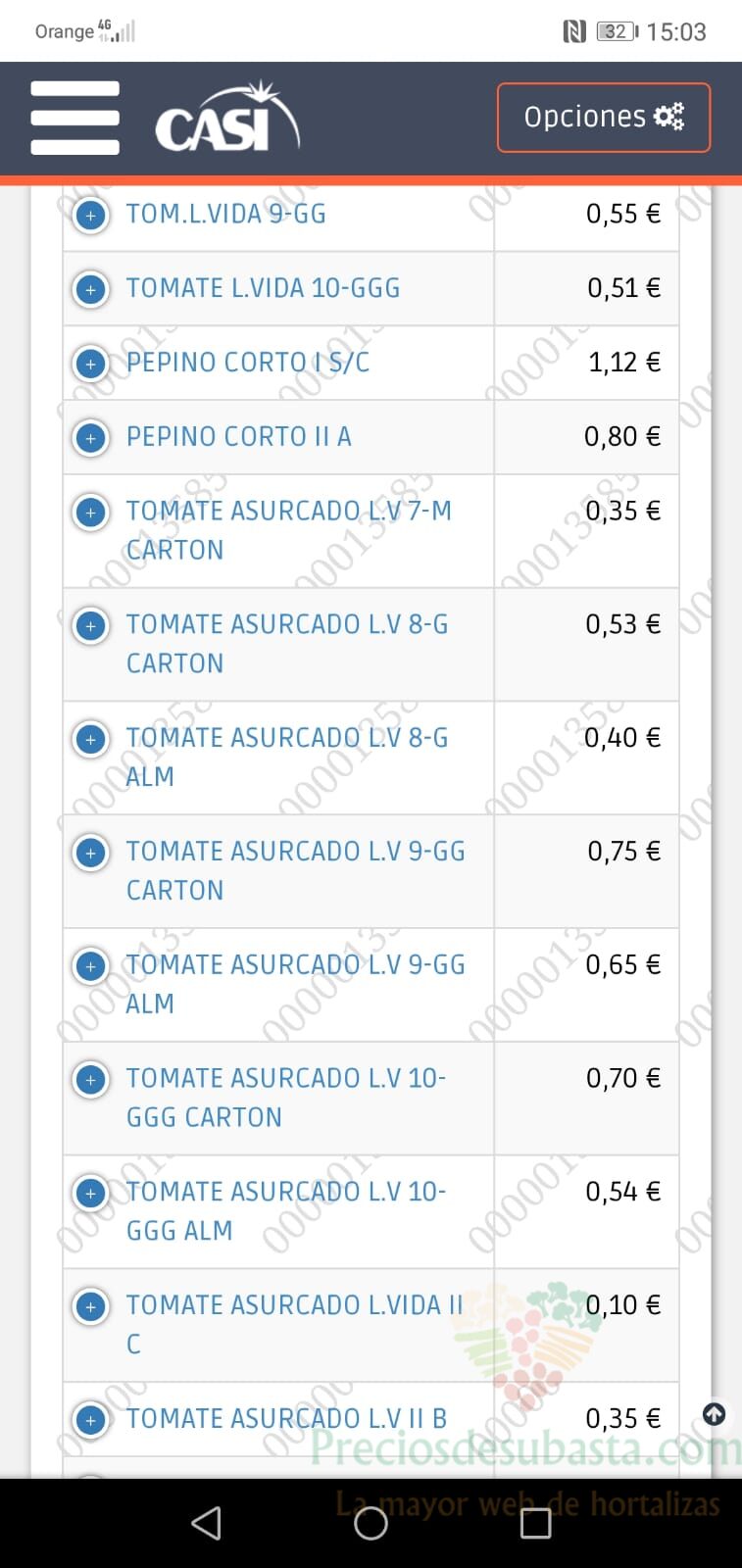Open the hamburger navigation menu
742x1568 pixels.
click(x=75, y=118)
